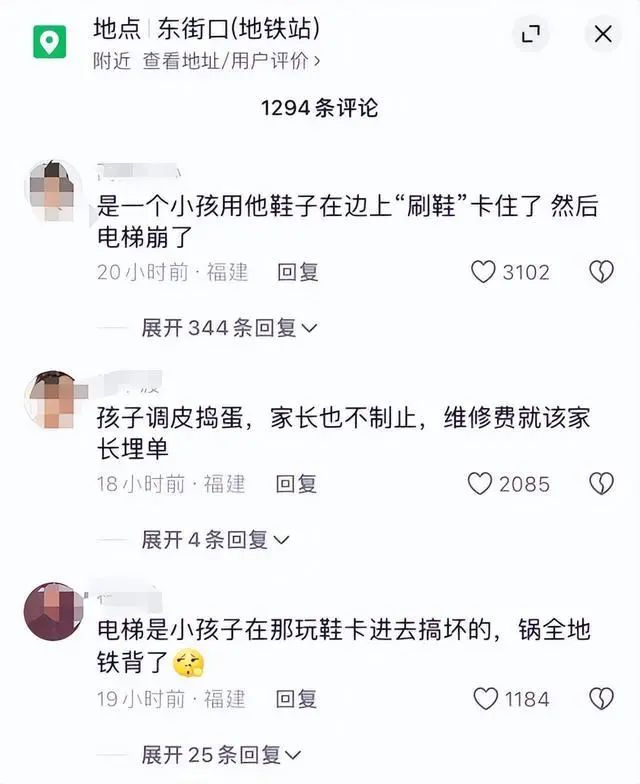Reply to the 18小时前 comment
640x784 pixels.
(297, 484)
